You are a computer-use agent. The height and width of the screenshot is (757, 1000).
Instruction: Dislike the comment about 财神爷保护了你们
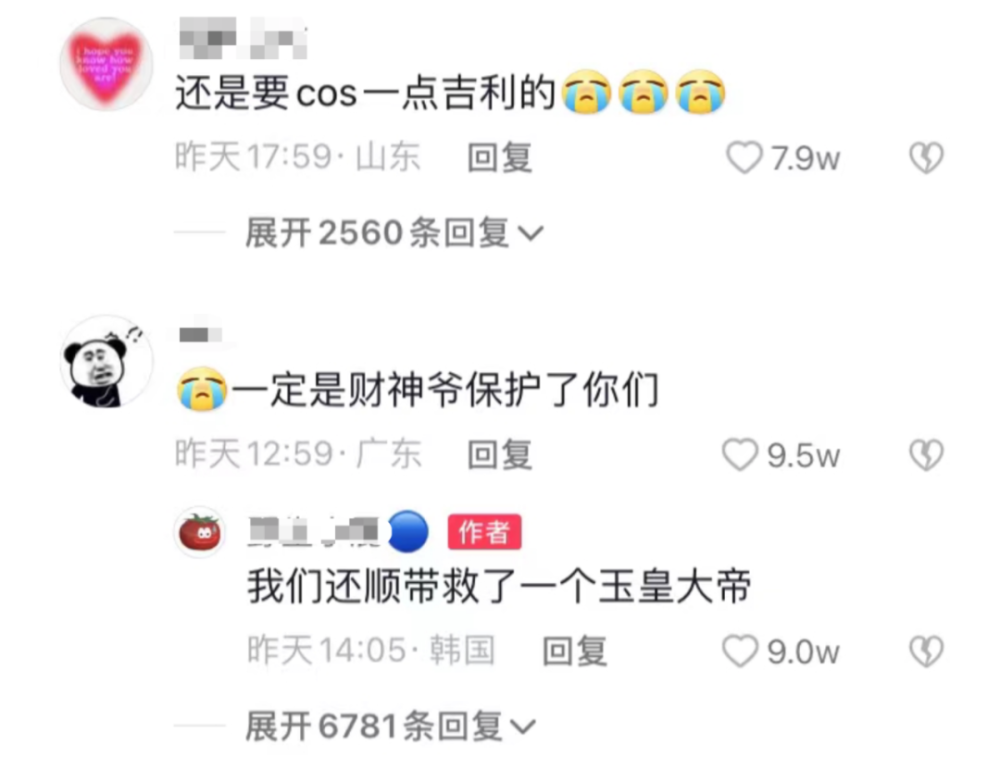tap(925, 456)
